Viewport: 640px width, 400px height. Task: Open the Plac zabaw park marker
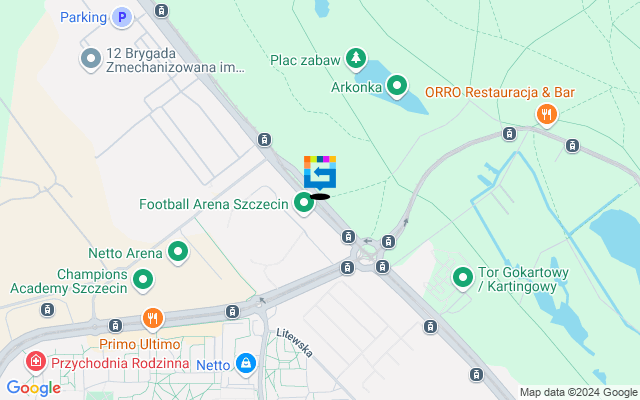tap(354, 59)
